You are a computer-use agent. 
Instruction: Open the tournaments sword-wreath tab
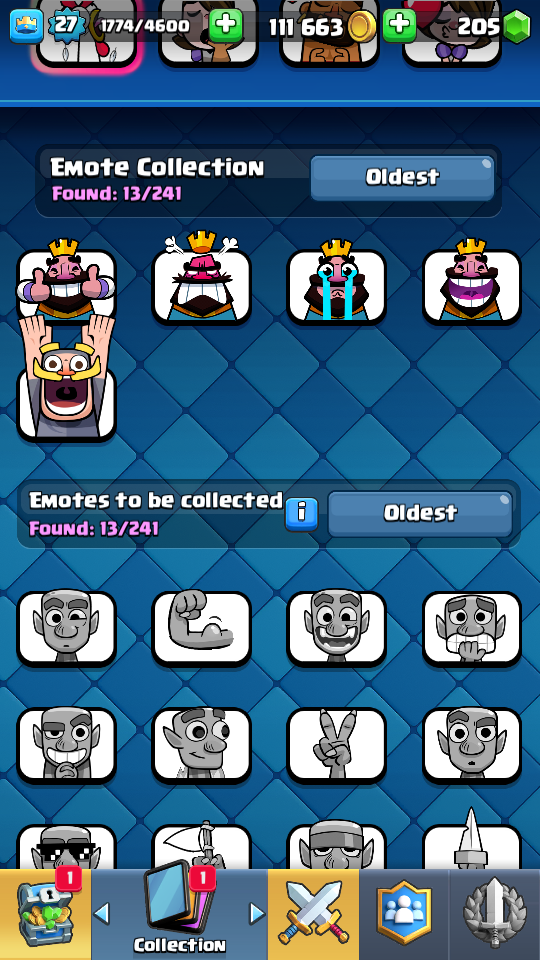tap(495, 913)
